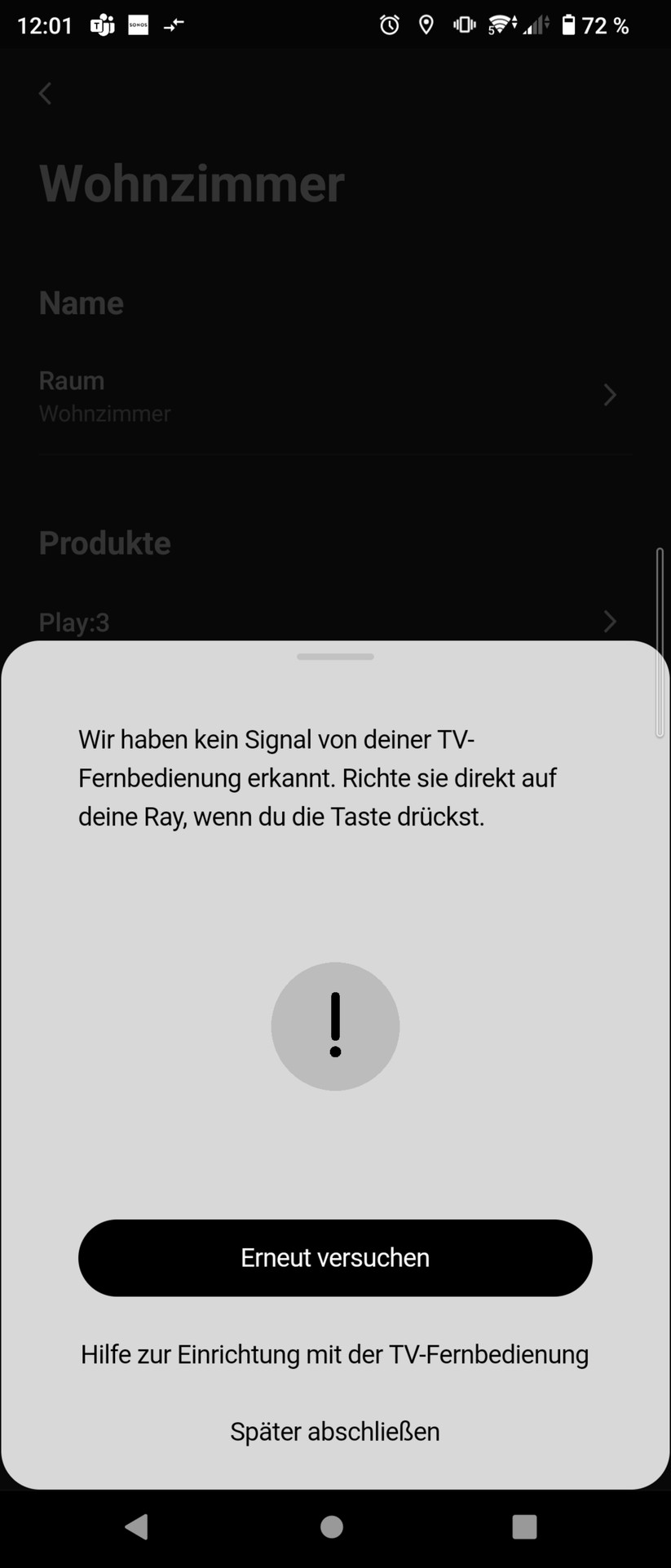
Task: Tap the Microsoft Teams status bar icon
Action: tap(101, 24)
